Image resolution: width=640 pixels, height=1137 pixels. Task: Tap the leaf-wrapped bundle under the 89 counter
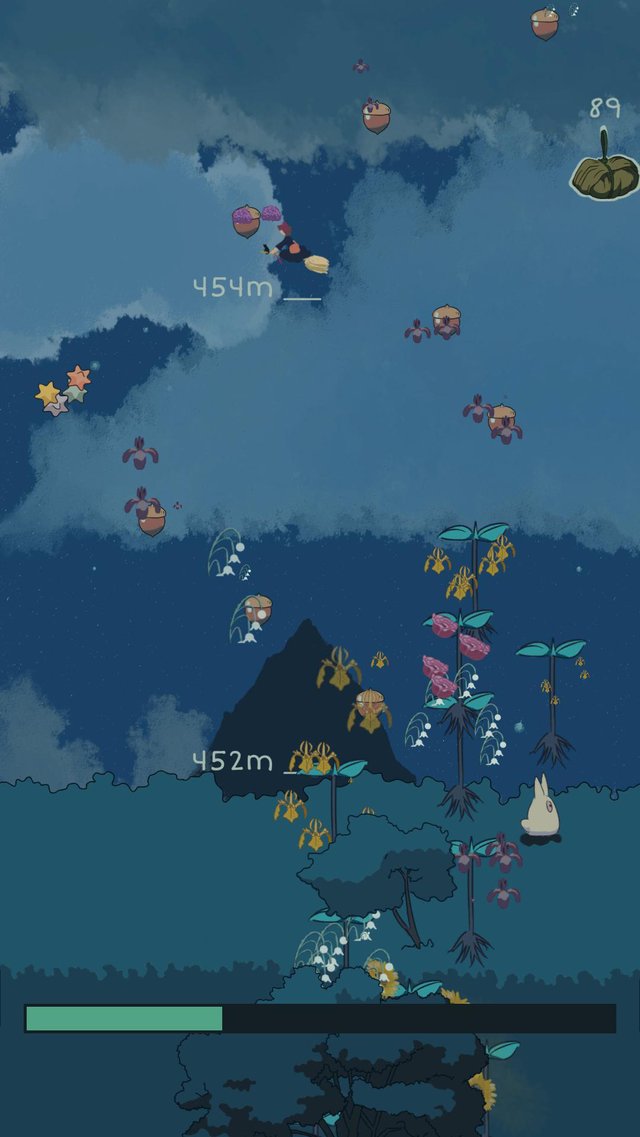tap(604, 174)
